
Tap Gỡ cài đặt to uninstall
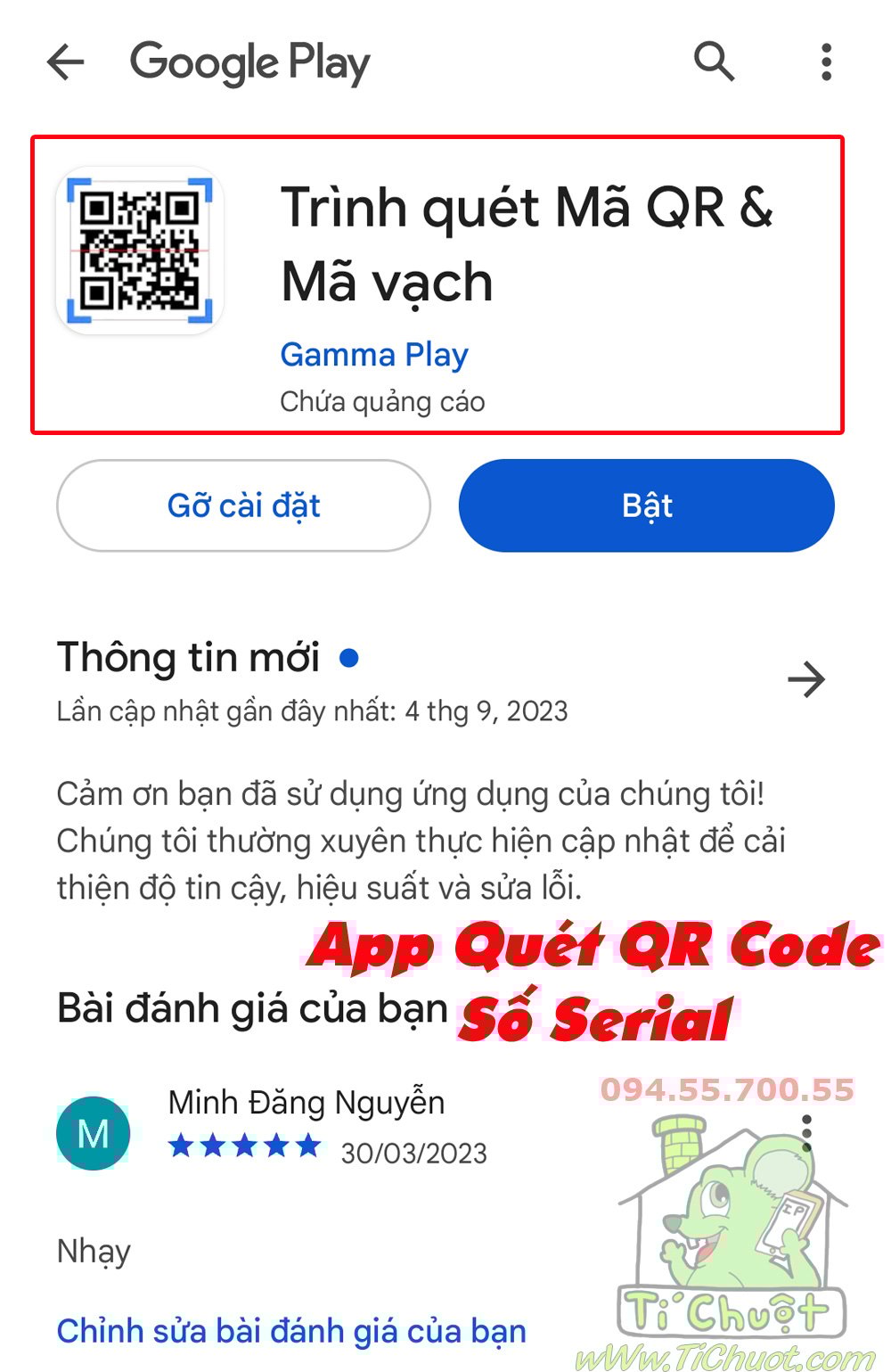coord(243,505)
